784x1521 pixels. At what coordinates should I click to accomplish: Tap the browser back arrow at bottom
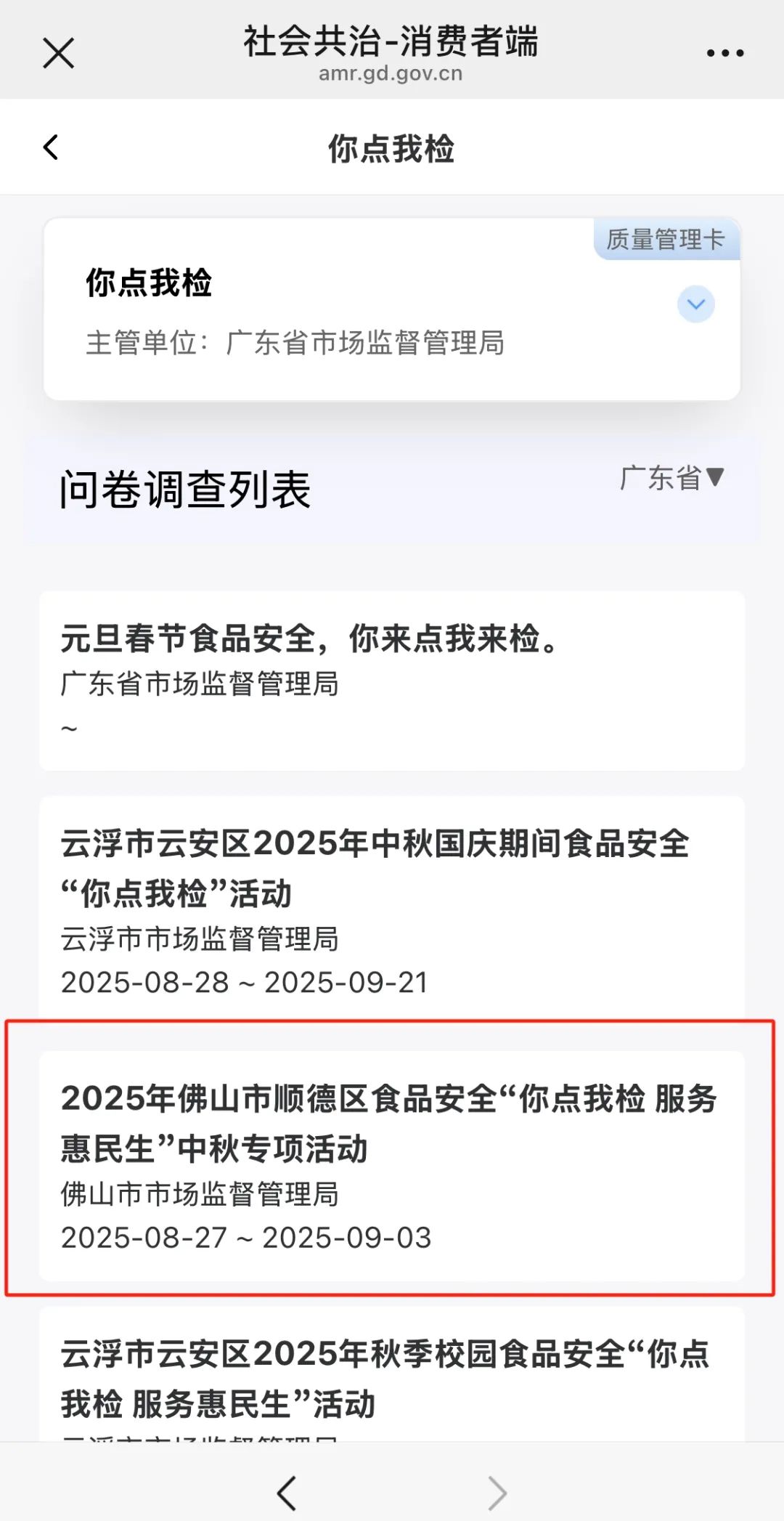[287, 1493]
